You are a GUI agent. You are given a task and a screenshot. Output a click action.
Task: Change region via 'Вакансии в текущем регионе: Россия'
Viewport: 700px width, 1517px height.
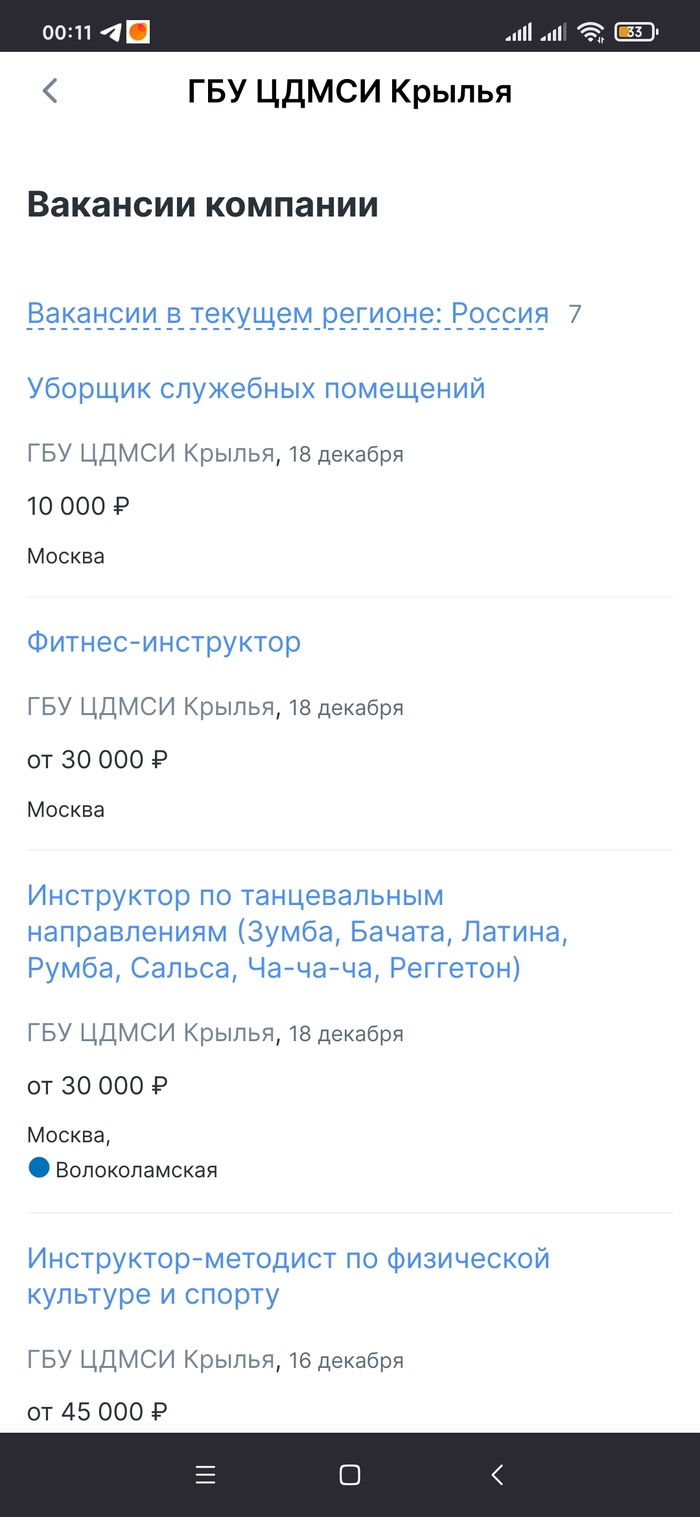click(x=288, y=314)
